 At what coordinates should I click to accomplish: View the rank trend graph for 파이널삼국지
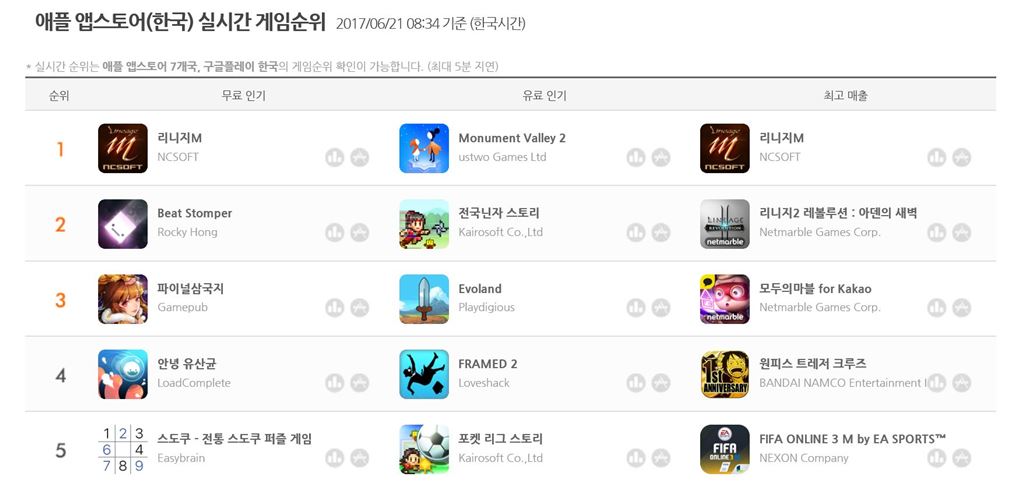point(360,308)
